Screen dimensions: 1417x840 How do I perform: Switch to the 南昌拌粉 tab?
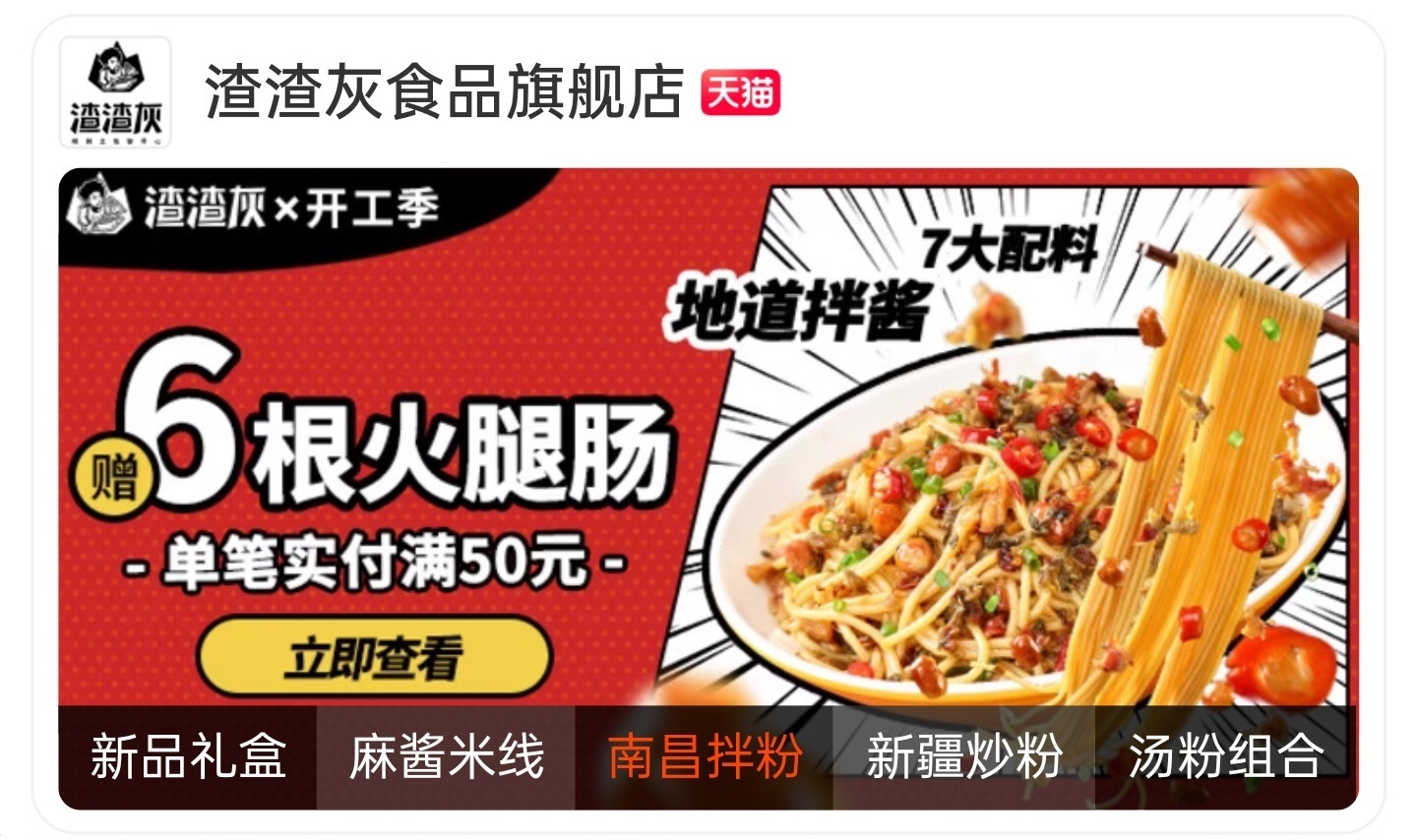[x=705, y=756]
